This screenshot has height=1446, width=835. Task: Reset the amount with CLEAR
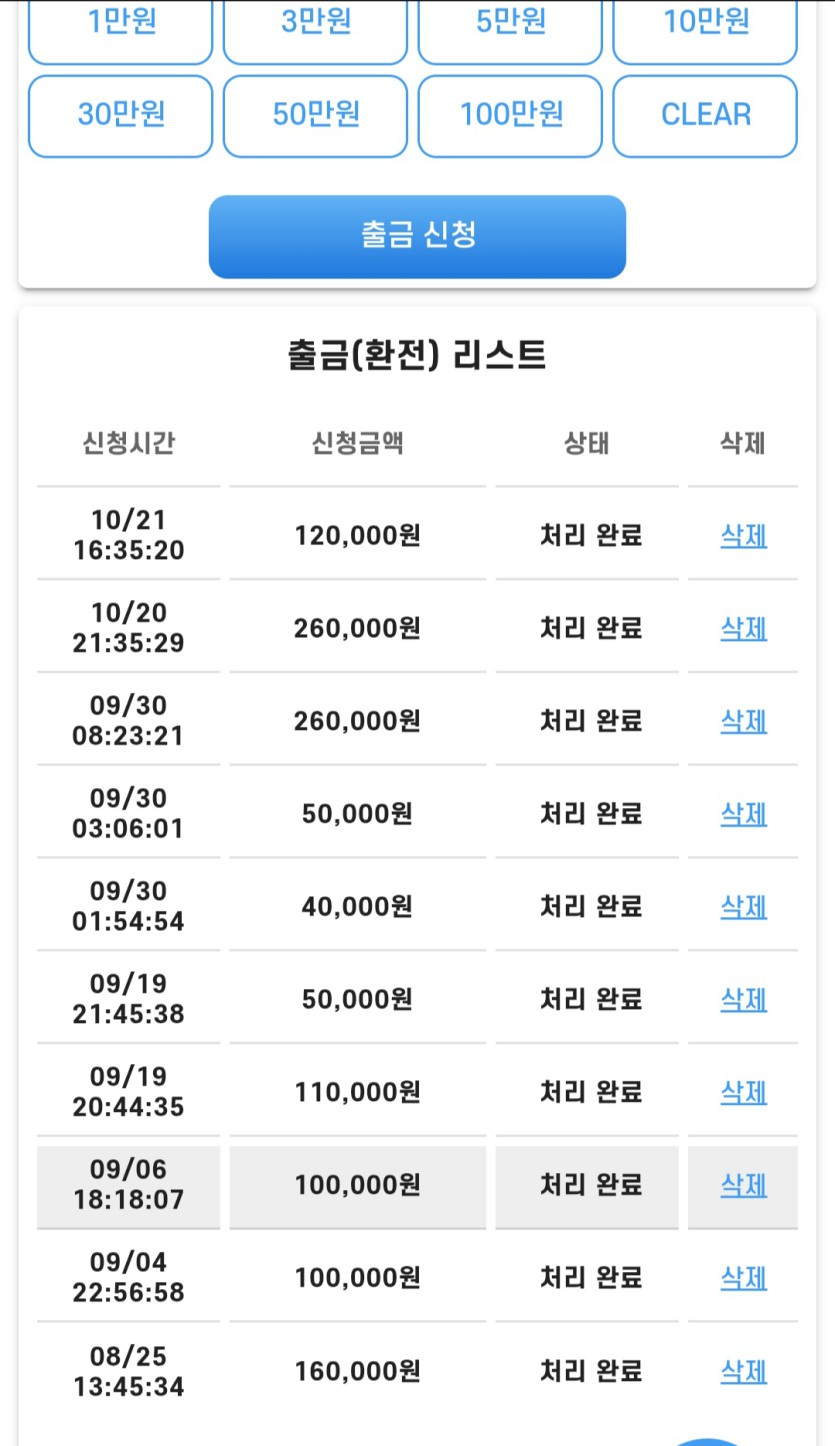tap(705, 115)
